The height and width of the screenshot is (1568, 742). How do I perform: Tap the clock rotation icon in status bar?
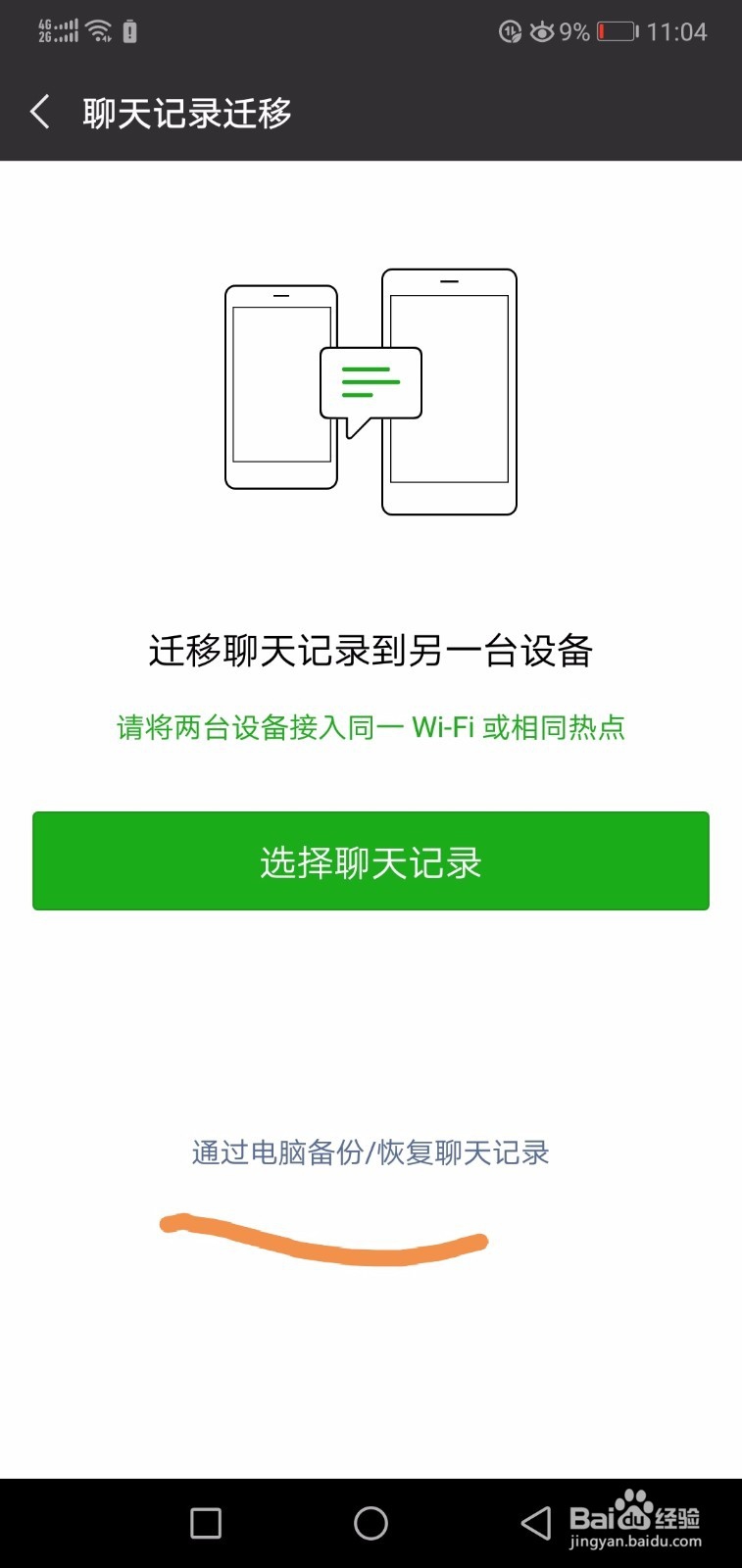click(x=509, y=32)
